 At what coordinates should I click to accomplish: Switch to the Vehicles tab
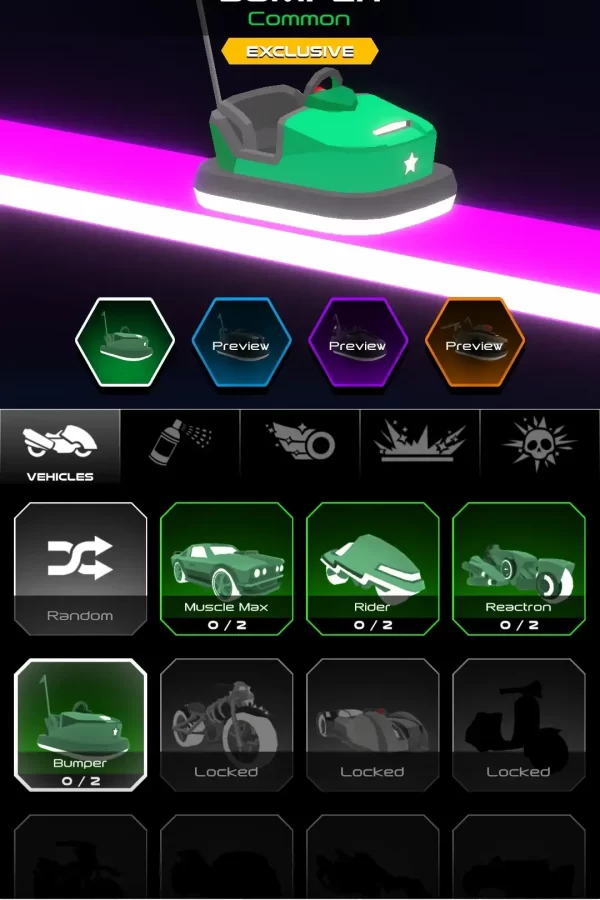coord(60,446)
